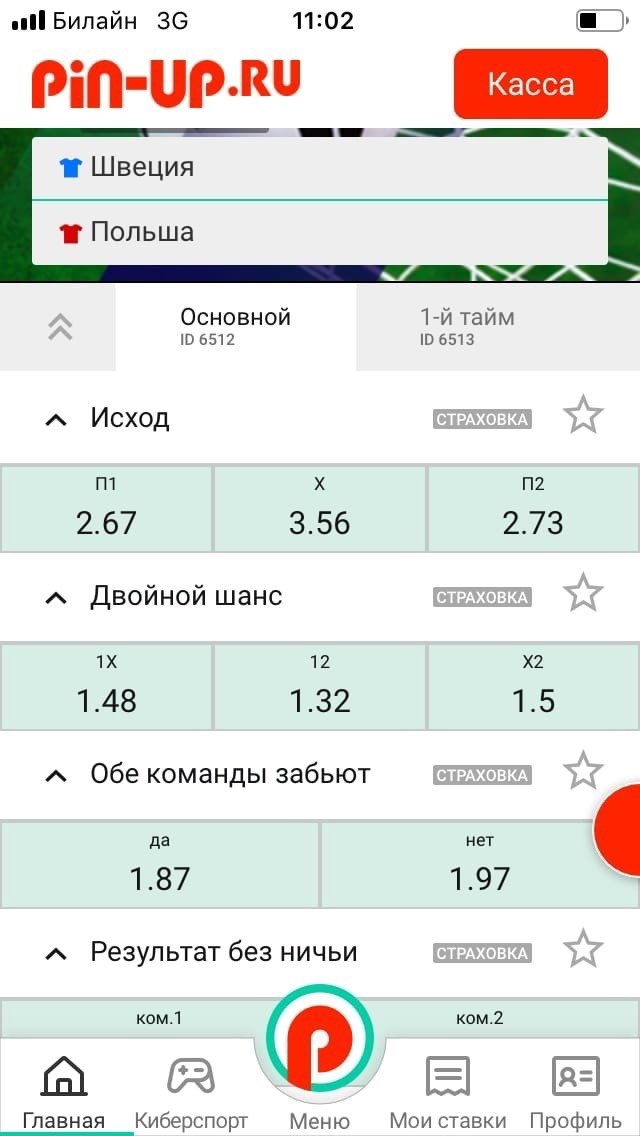Screen dimensions: 640x1136
Task: Choose П2 at odds 2.73
Action: [533, 508]
